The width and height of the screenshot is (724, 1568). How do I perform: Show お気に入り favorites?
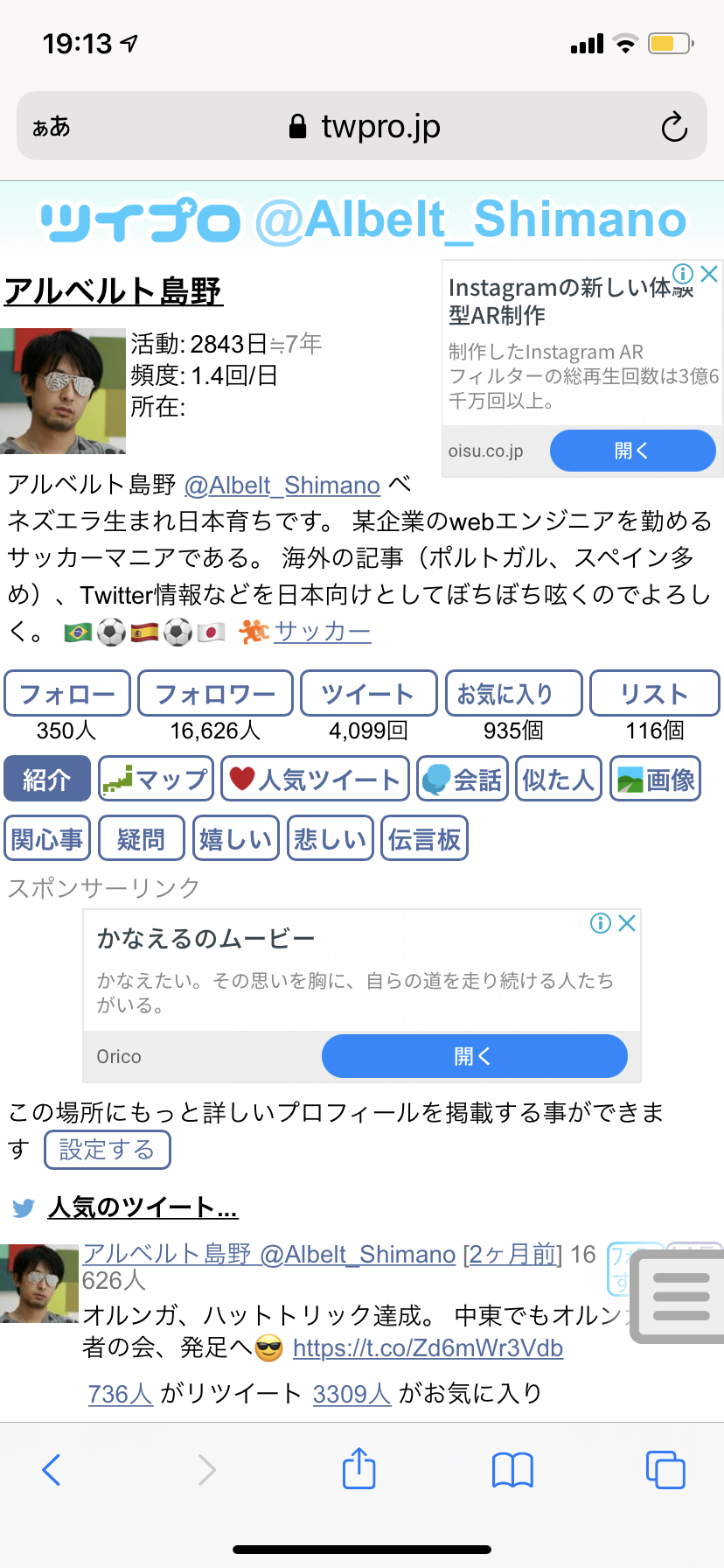[x=513, y=694]
